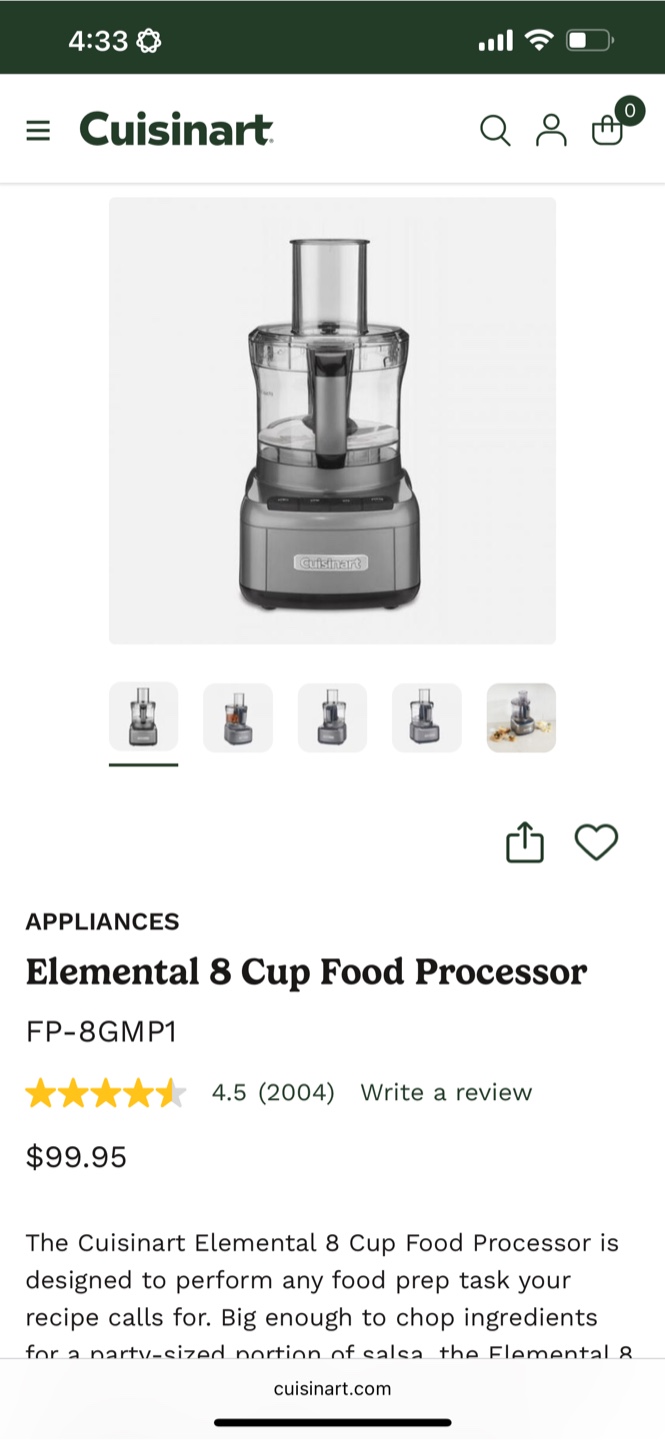
Task: Open the account profile icon
Action: [x=551, y=130]
